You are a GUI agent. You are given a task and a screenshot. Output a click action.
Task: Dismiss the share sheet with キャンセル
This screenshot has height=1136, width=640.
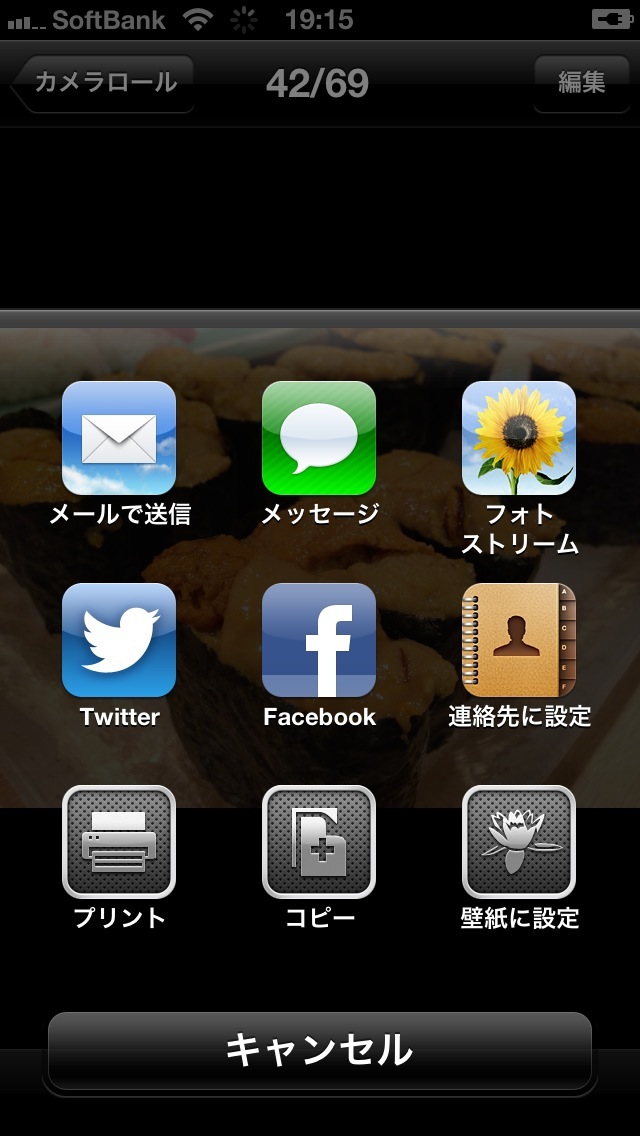[x=320, y=1051]
